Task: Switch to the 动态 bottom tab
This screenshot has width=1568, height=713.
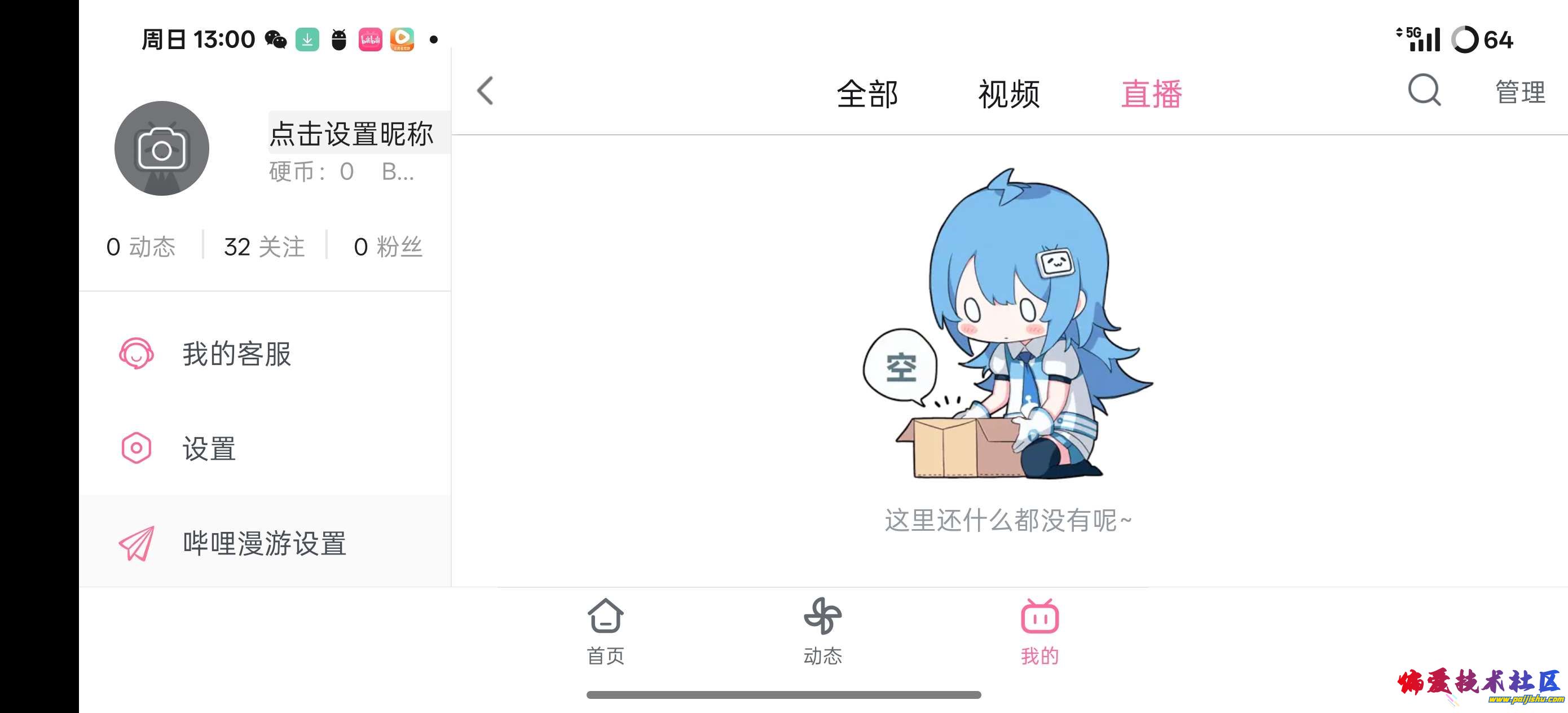Action: [822, 631]
